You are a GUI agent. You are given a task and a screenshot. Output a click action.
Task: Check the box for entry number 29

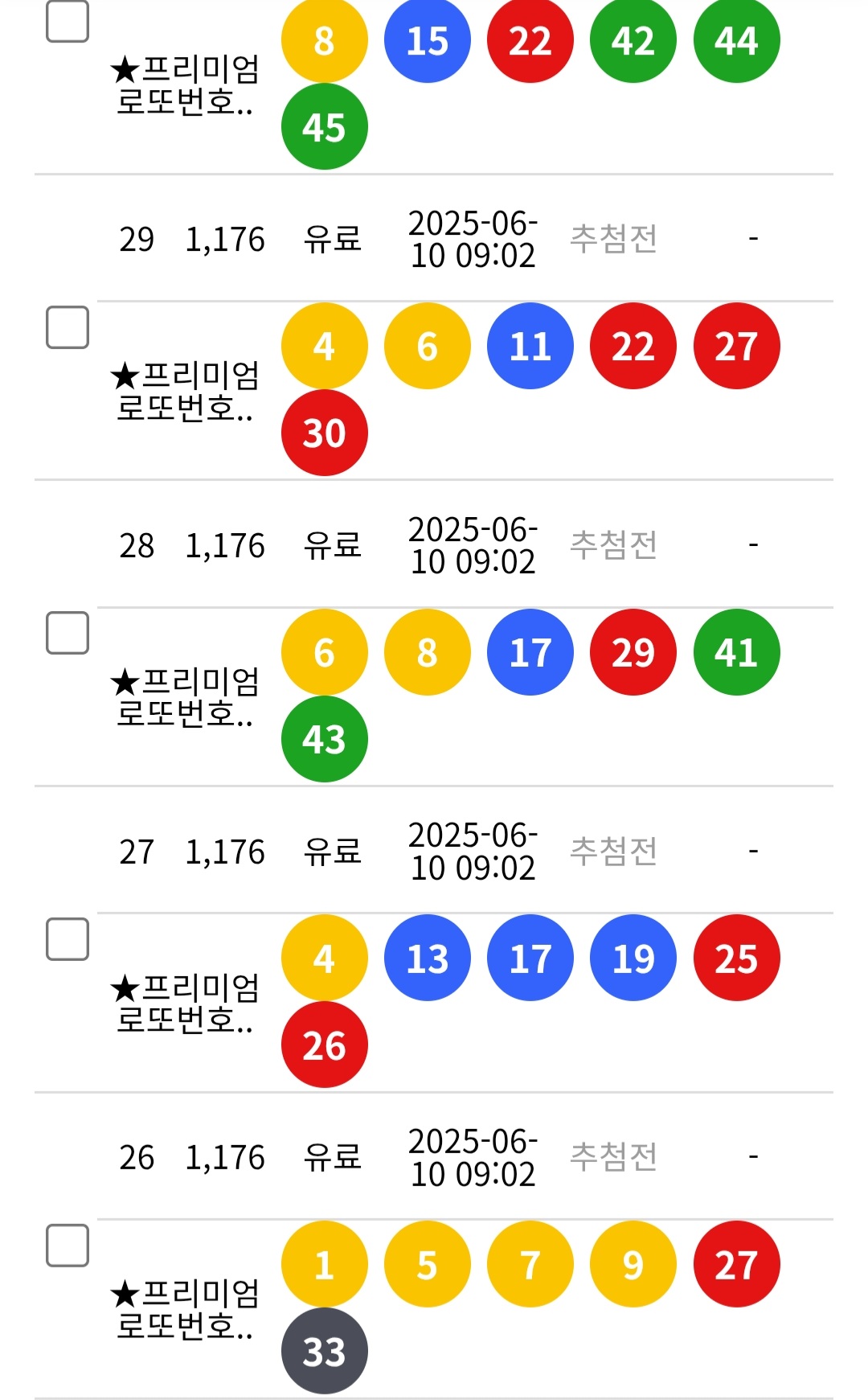click(x=68, y=327)
